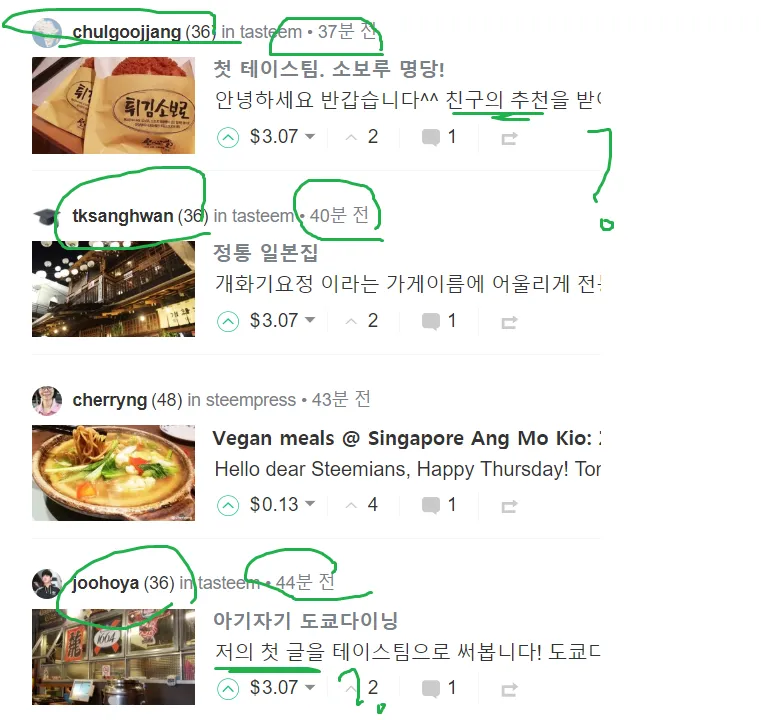Upvote the 아기자기 도쿄다이닝 post

coord(228,688)
